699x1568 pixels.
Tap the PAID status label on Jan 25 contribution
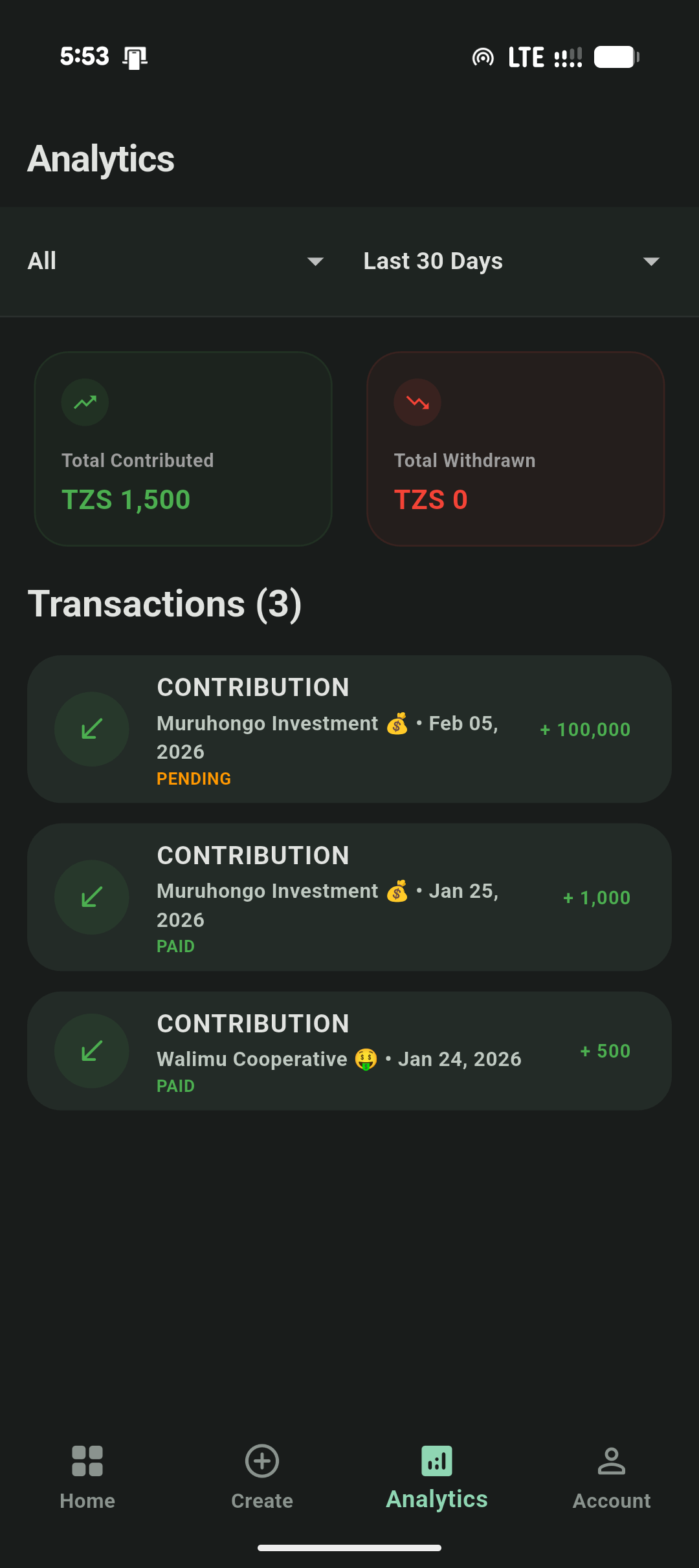coord(175,945)
